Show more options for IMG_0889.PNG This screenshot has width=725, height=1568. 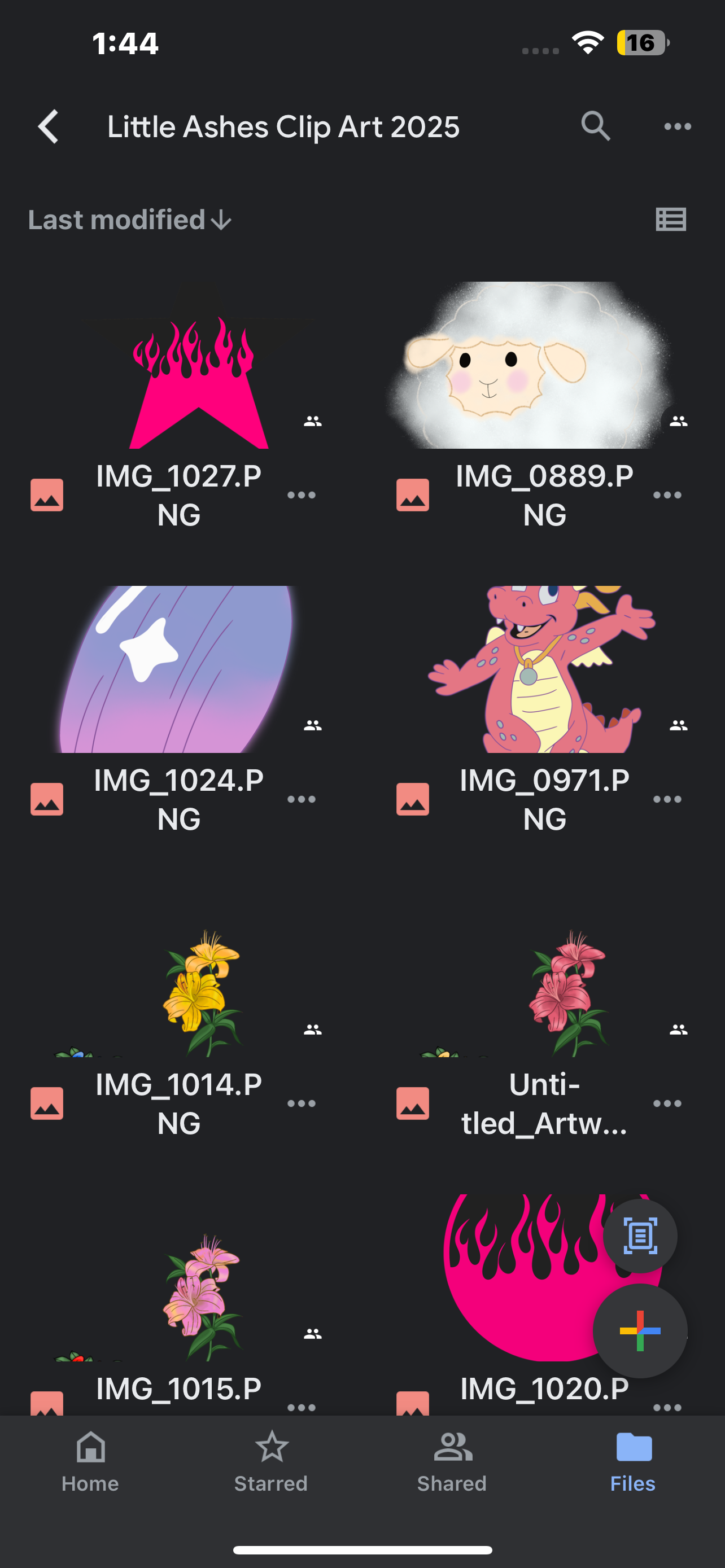667,495
